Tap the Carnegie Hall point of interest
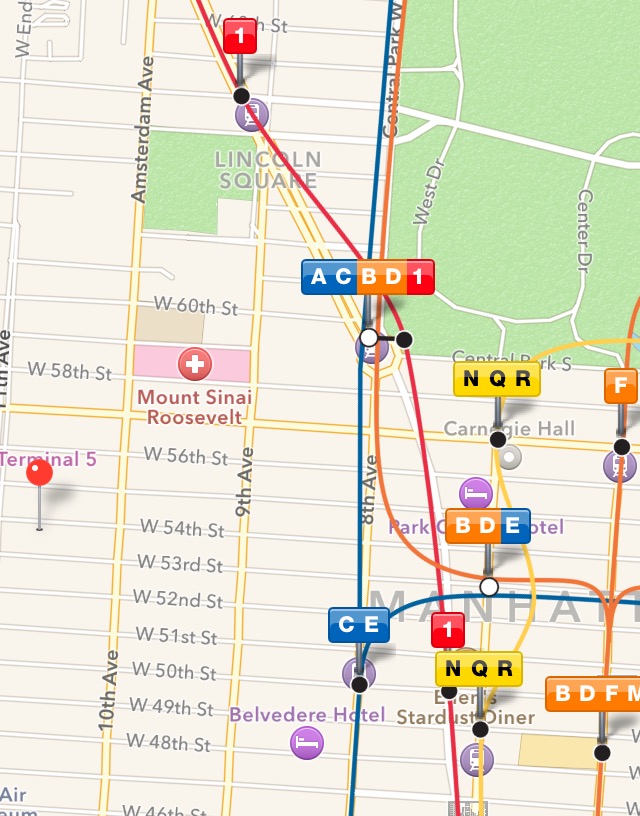The width and height of the screenshot is (640, 816). pyautogui.click(x=511, y=457)
